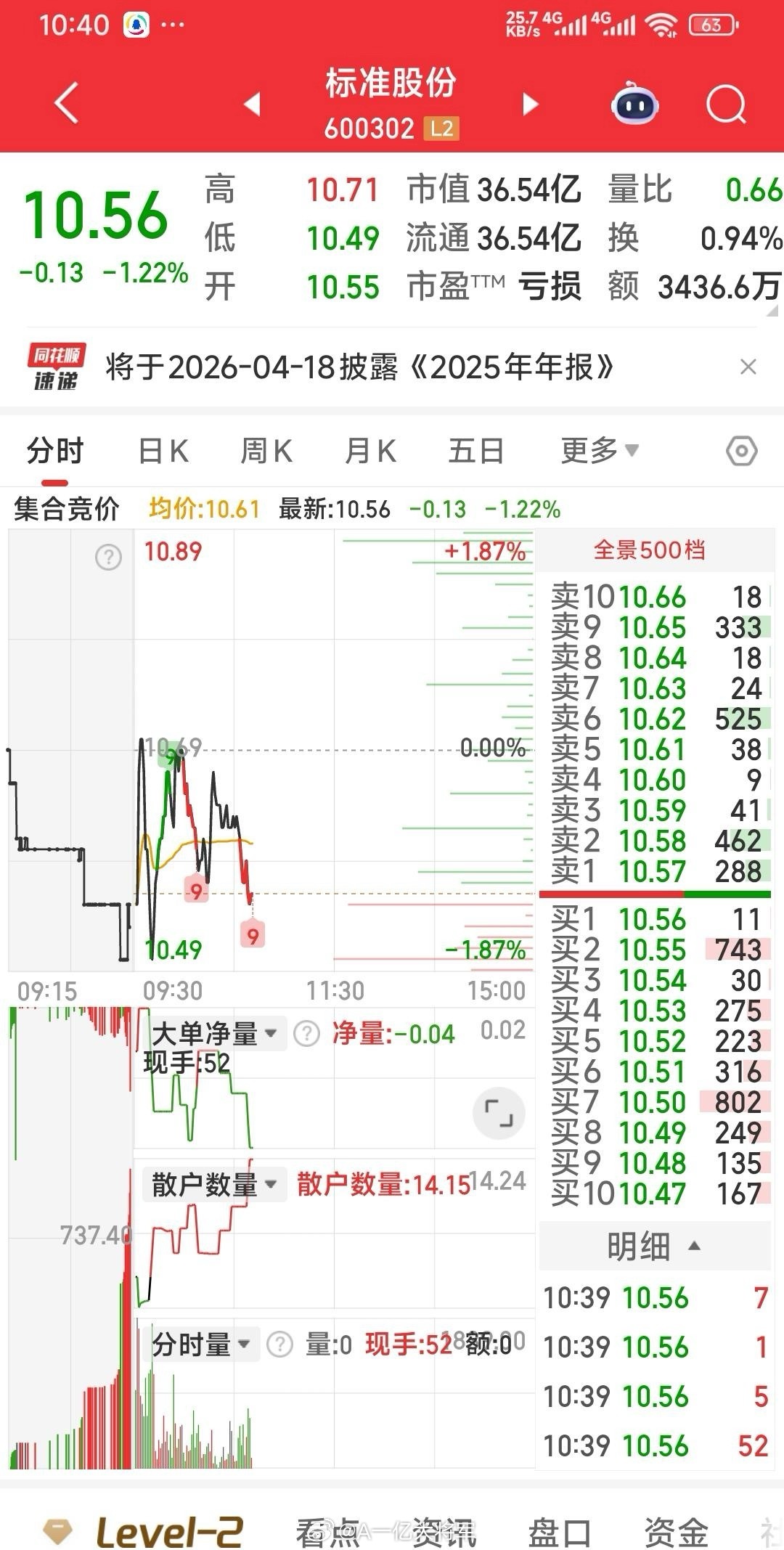
Task: Dismiss the 2025年年报 announcement banner
Action: [x=748, y=367]
